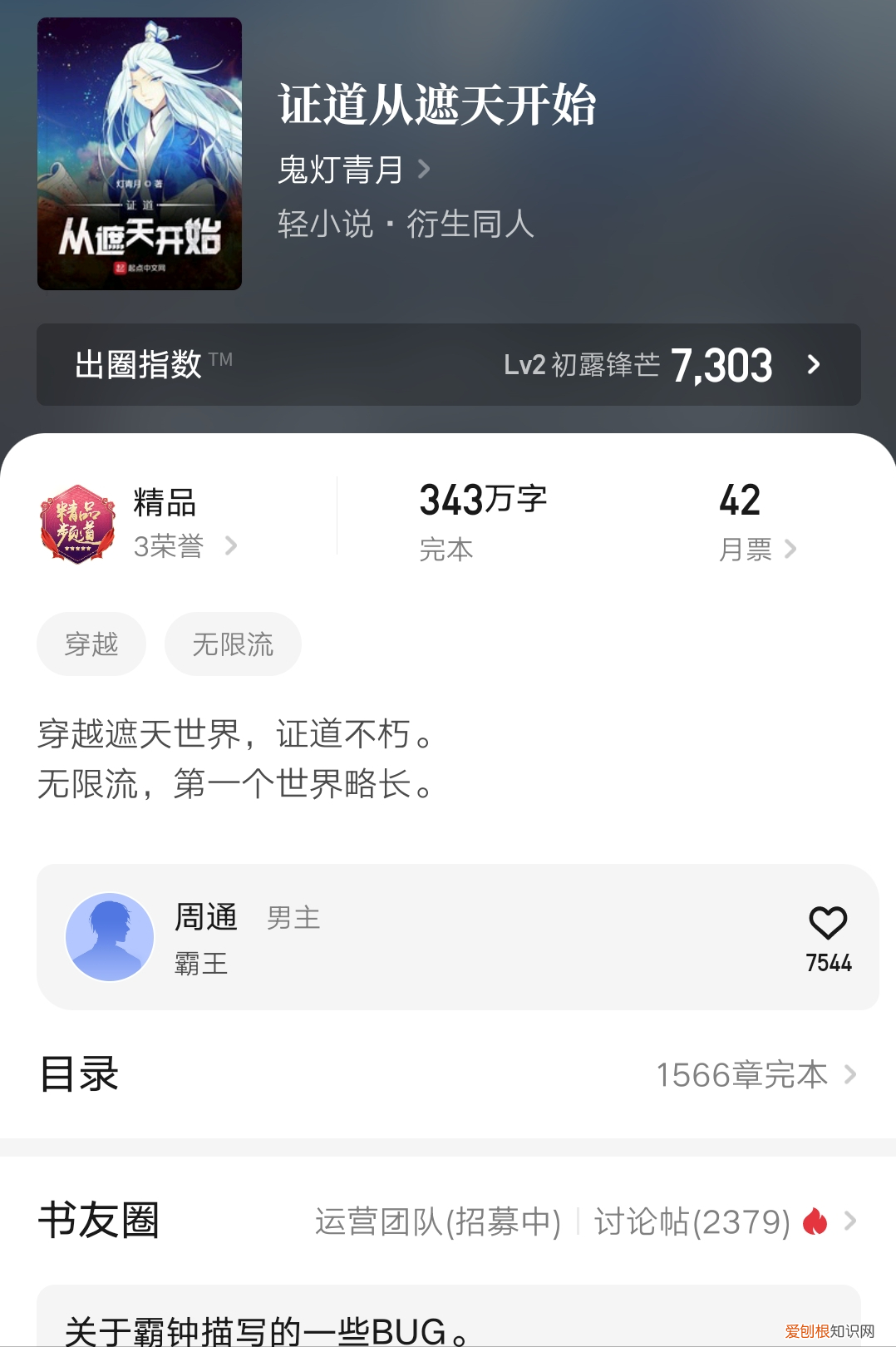This screenshot has width=896, height=1347.
Task: Click the fire icon beside 讨论帖(2379)
Action: coord(817,1221)
